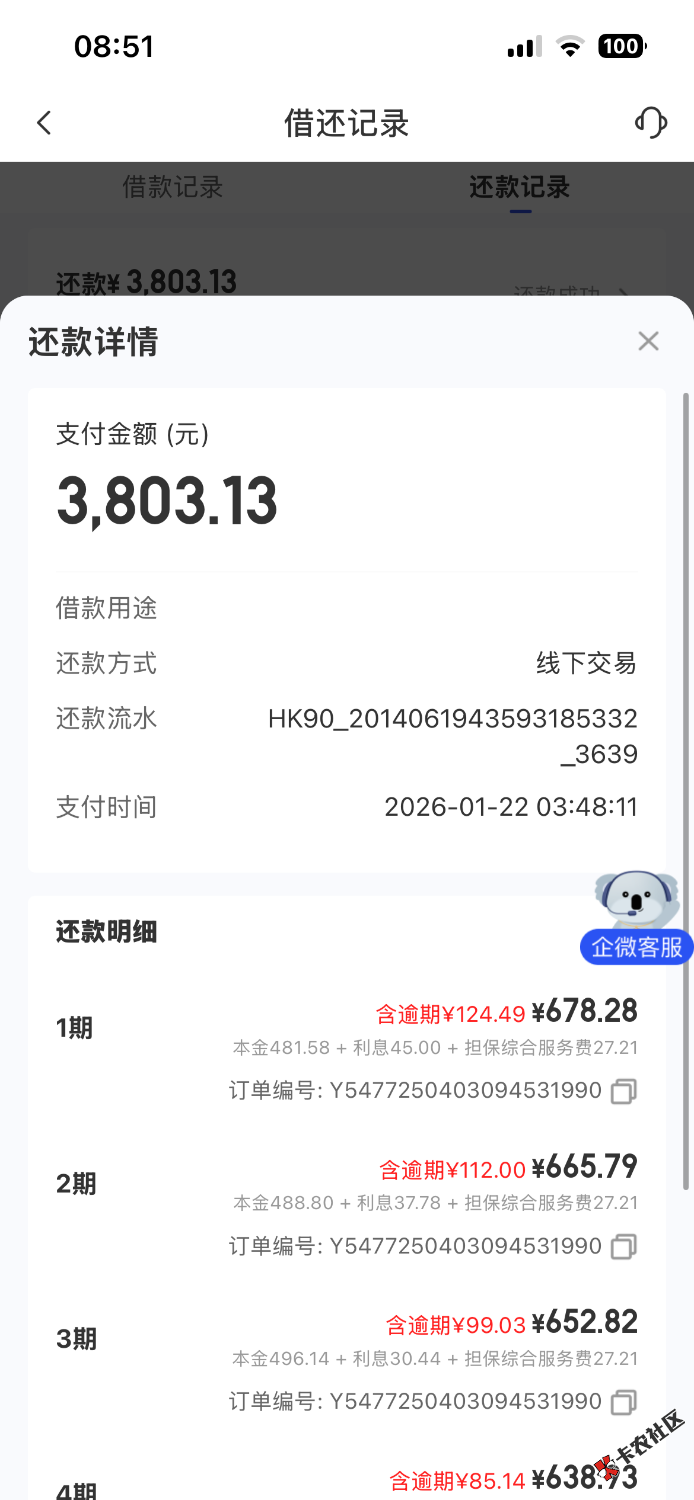The image size is (694, 1500).
Task: Copy the order number for 1期
Action: (x=623, y=1091)
